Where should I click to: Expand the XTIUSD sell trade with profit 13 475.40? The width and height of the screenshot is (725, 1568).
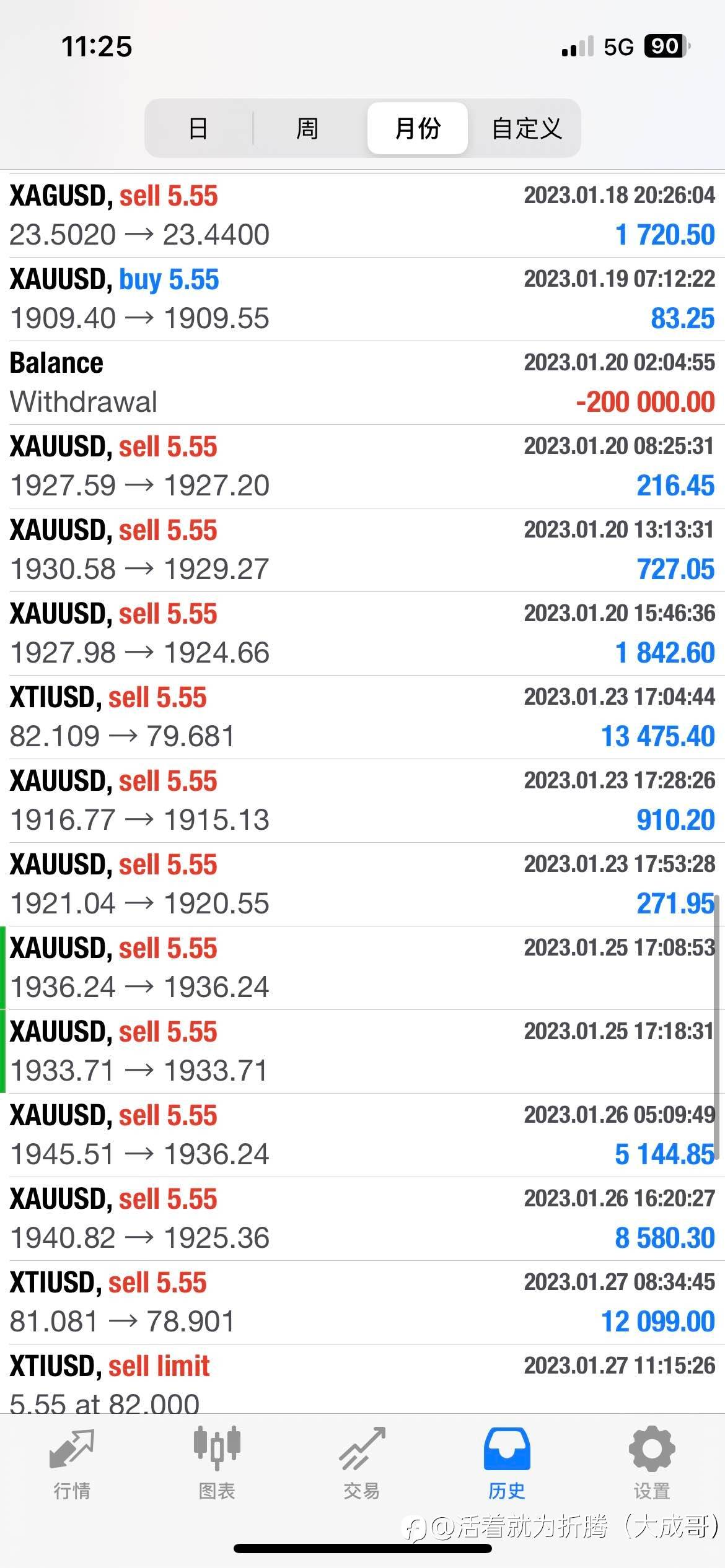362,717
